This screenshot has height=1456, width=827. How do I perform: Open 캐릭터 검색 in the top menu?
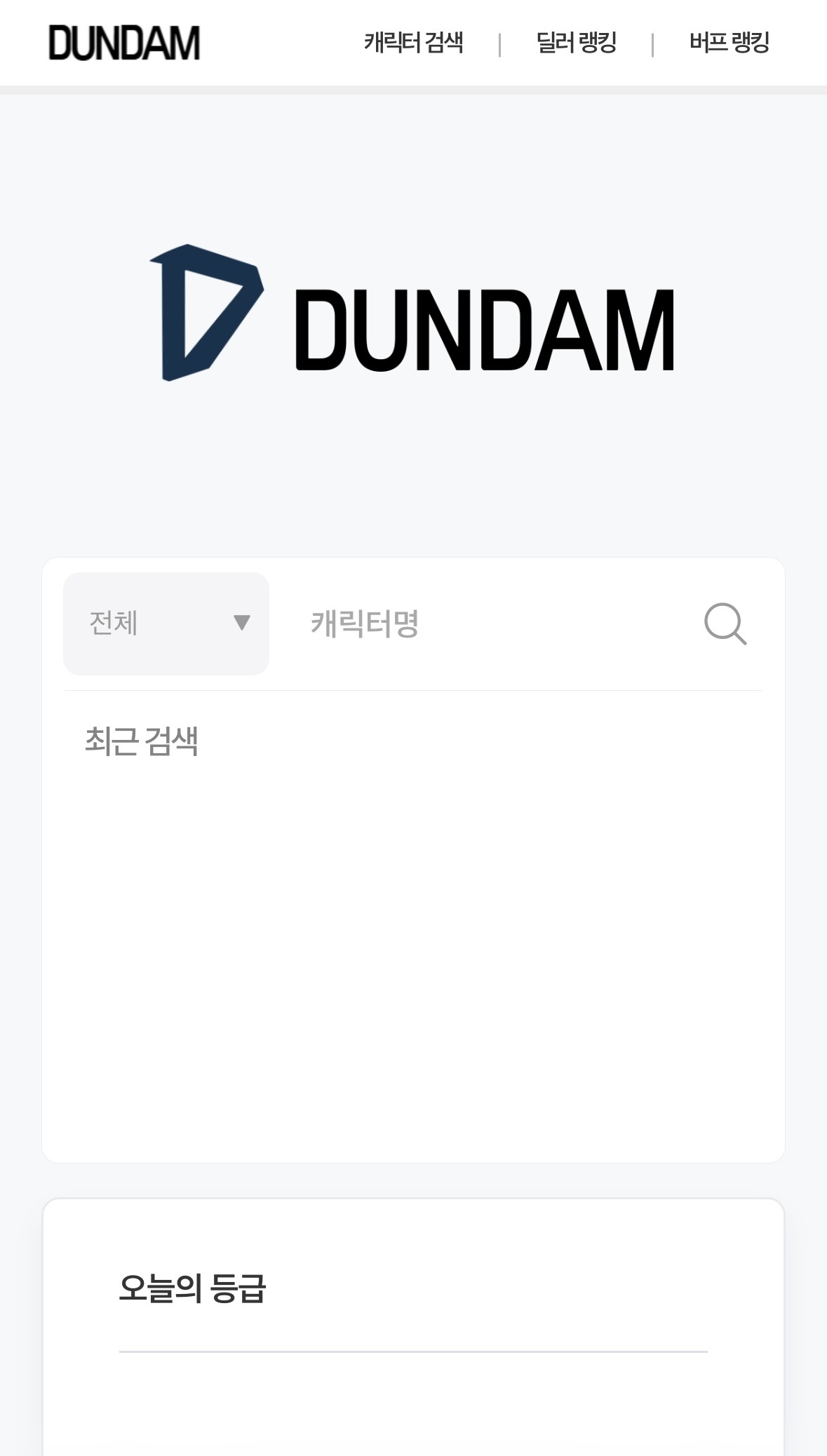point(413,43)
